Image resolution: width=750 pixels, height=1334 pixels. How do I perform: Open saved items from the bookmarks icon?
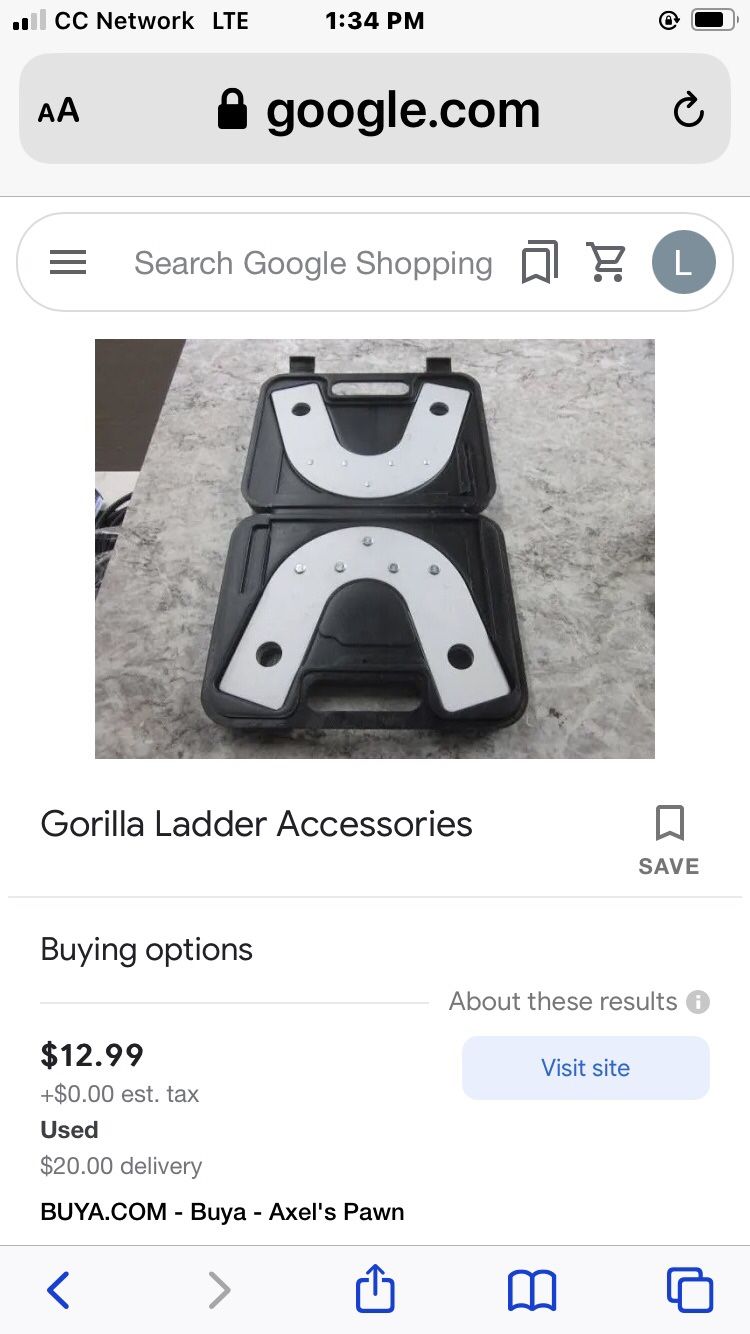point(539,263)
